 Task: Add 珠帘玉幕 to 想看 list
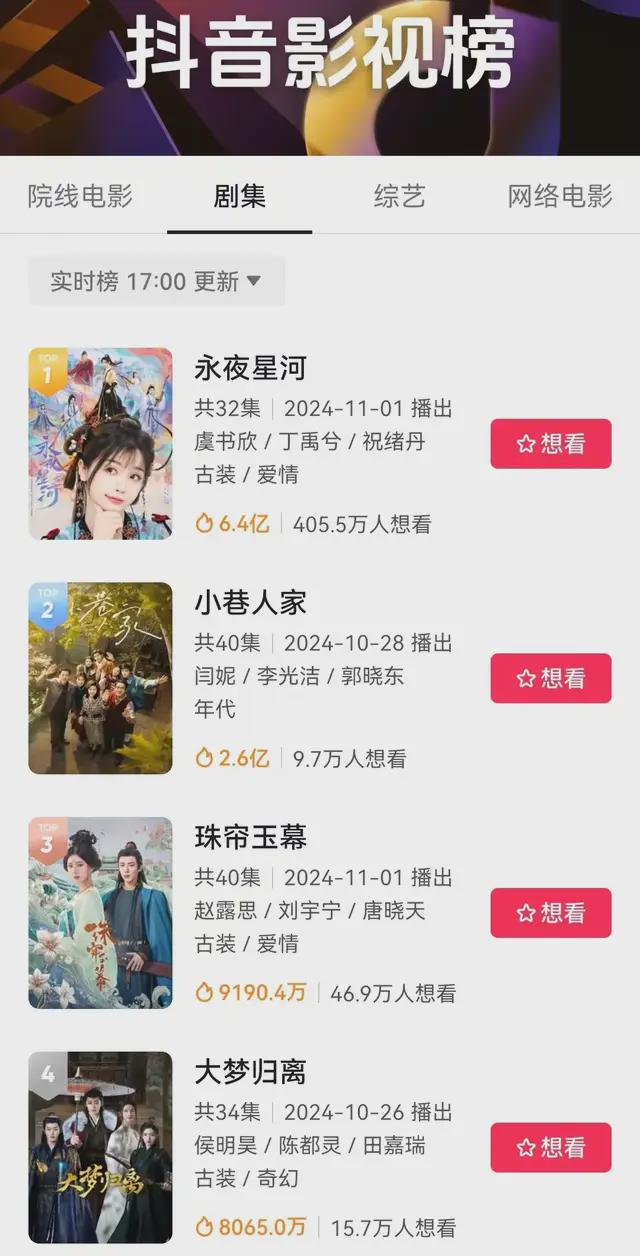point(550,913)
